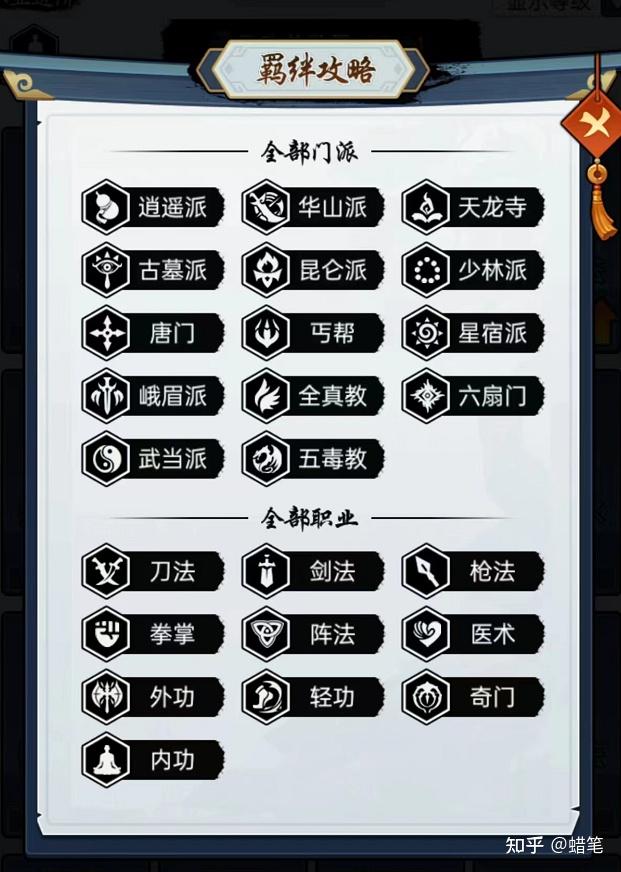Select the 华山派 sect
The width and height of the screenshot is (621, 872).
pyautogui.click(x=313, y=207)
